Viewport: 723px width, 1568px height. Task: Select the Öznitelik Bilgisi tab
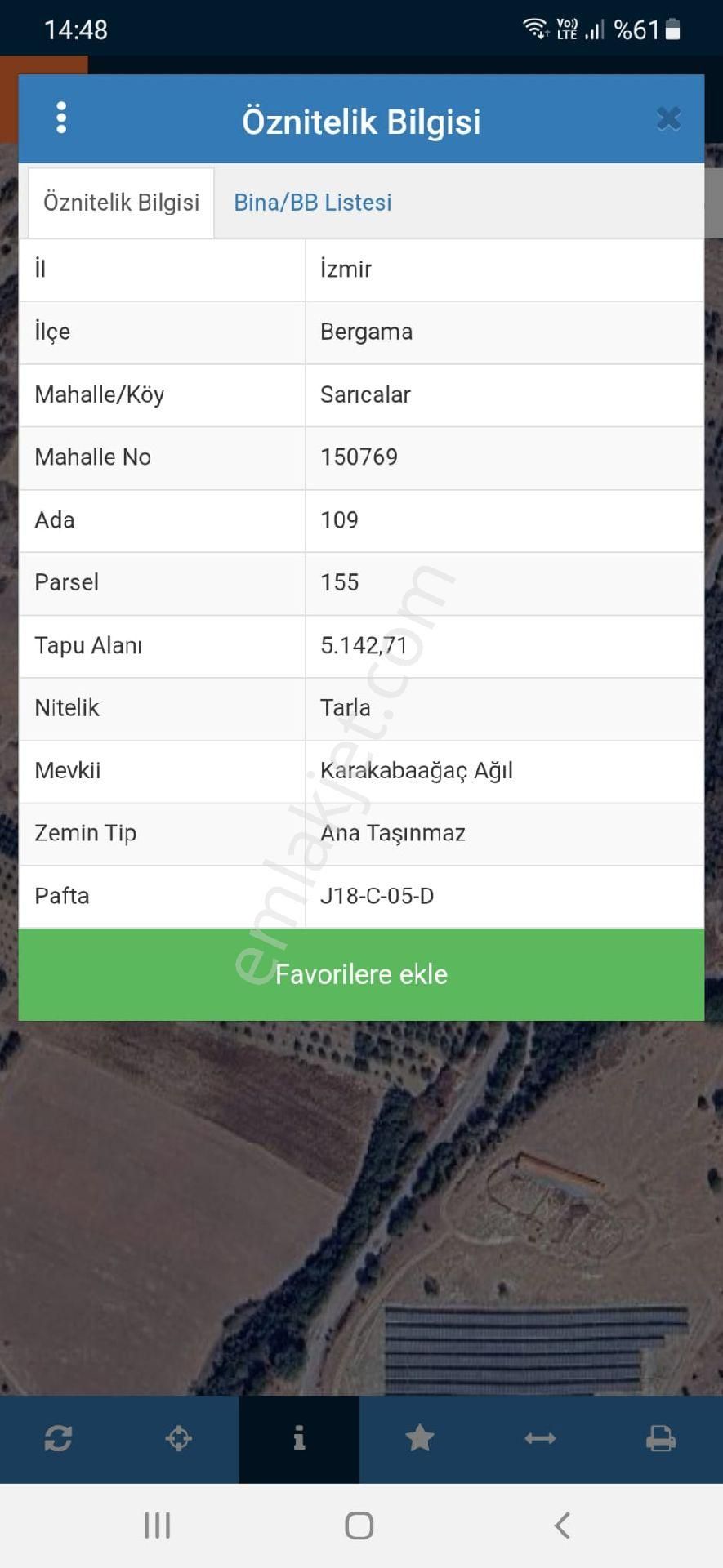(121, 203)
